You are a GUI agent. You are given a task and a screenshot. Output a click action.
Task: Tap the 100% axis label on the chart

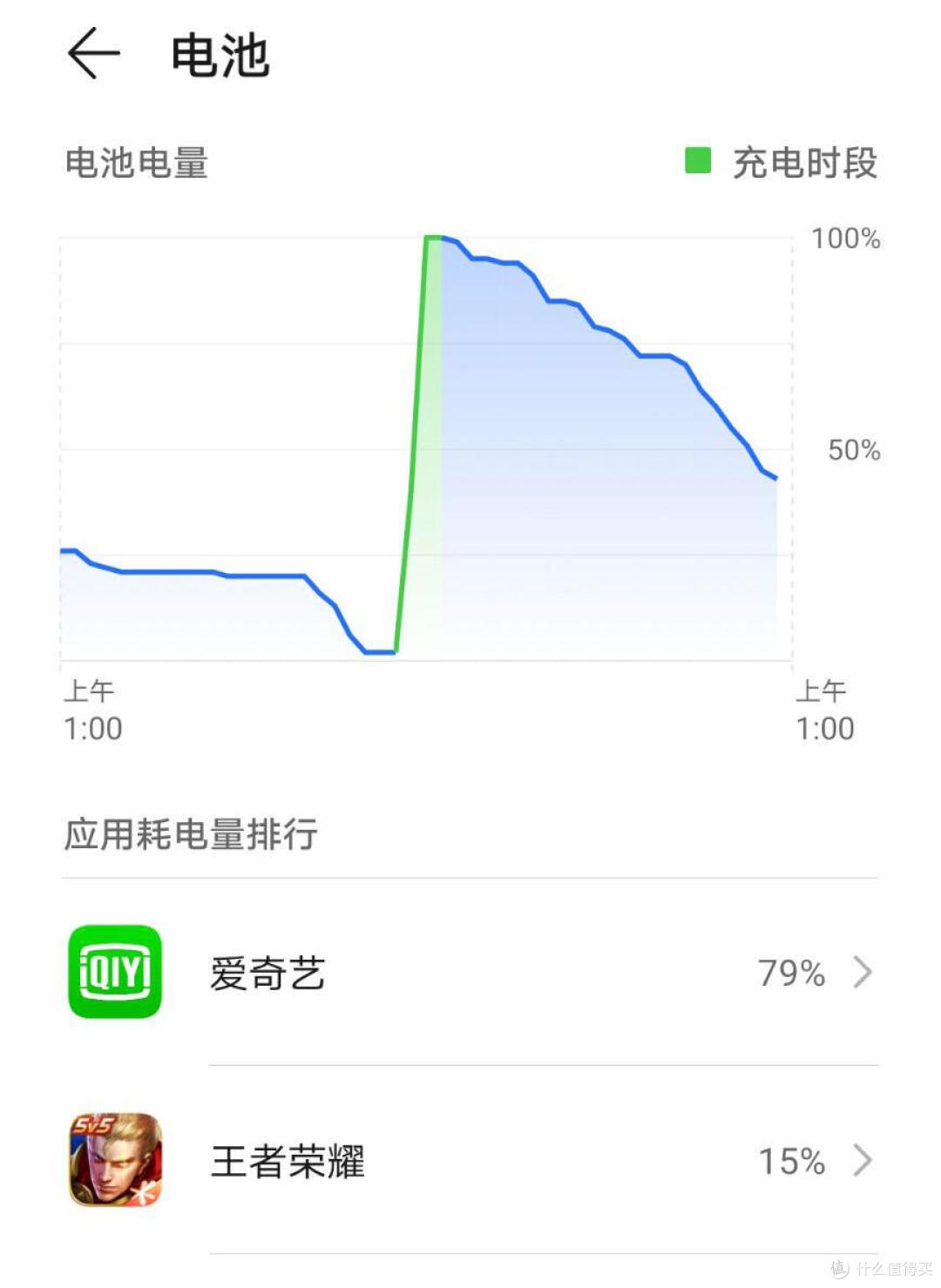[848, 236]
